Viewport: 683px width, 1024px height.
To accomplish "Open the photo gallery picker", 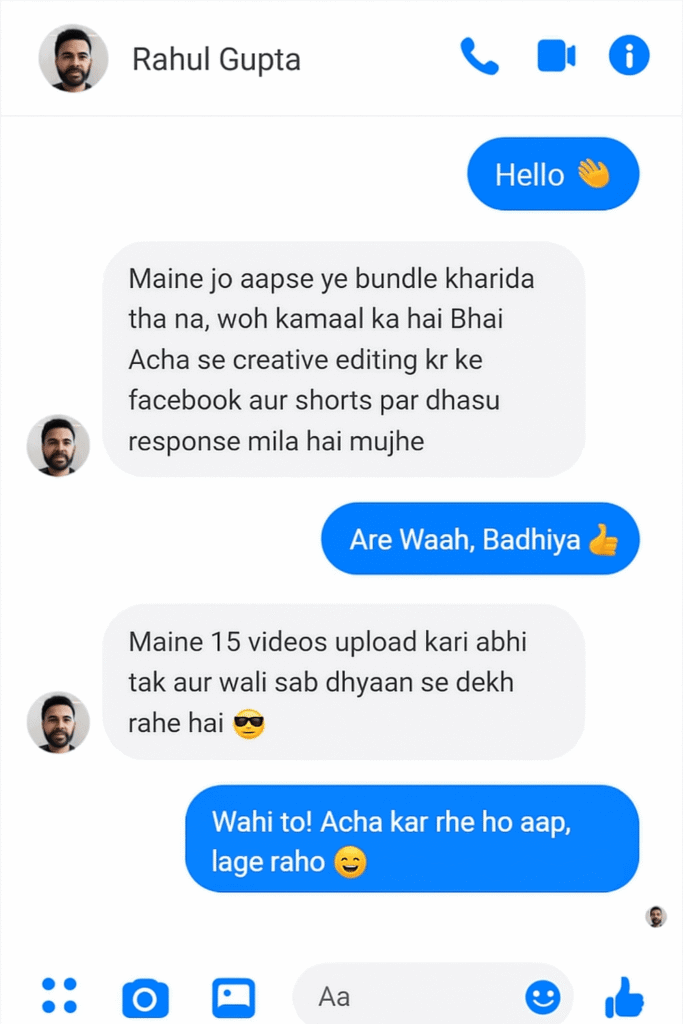I will (x=233, y=997).
